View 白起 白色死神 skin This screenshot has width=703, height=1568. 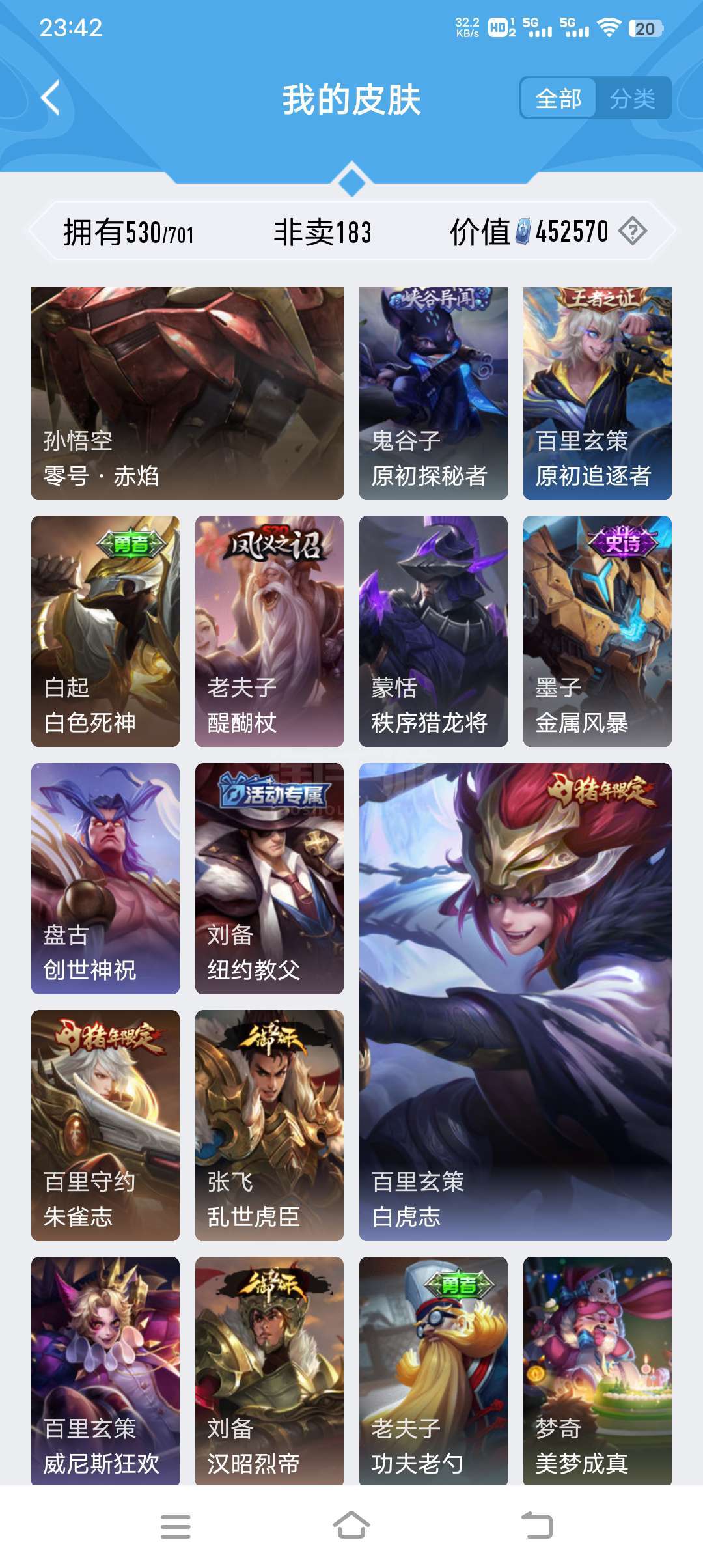(105, 631)
